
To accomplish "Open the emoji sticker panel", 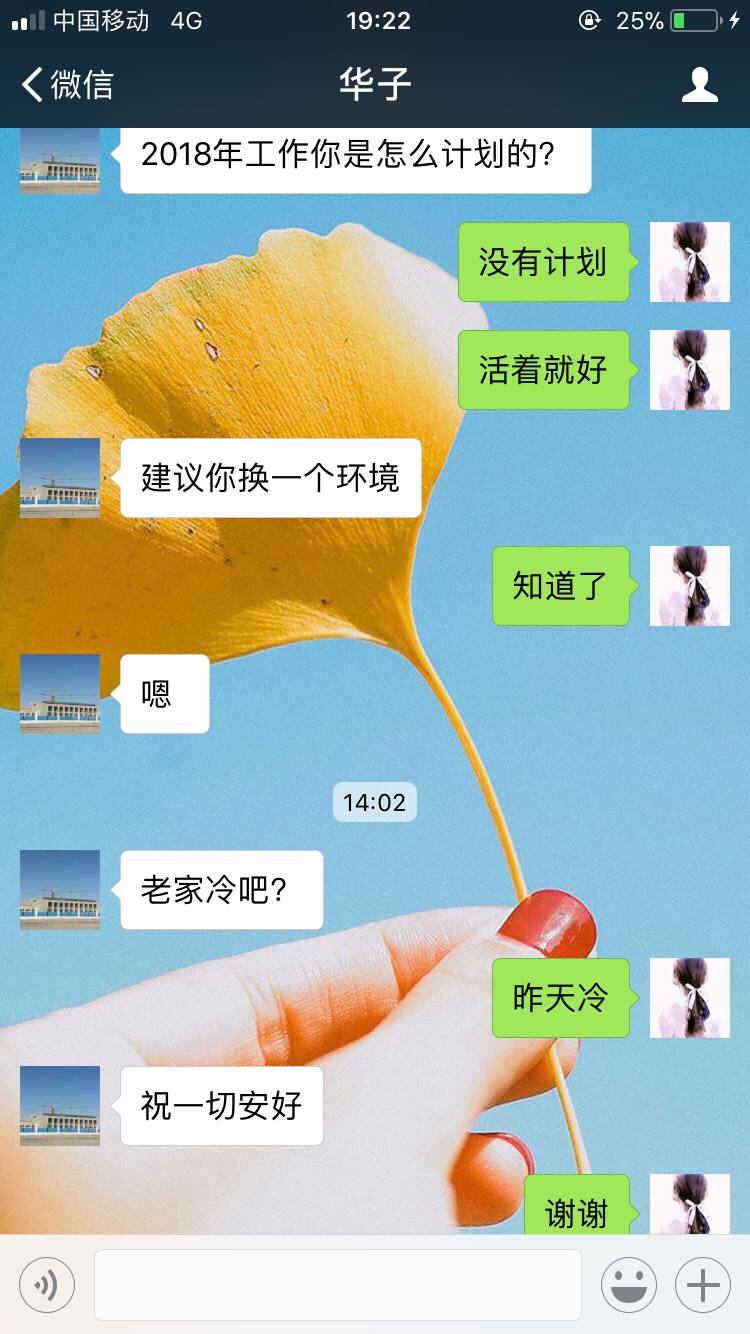I will tap(628, 1284).
